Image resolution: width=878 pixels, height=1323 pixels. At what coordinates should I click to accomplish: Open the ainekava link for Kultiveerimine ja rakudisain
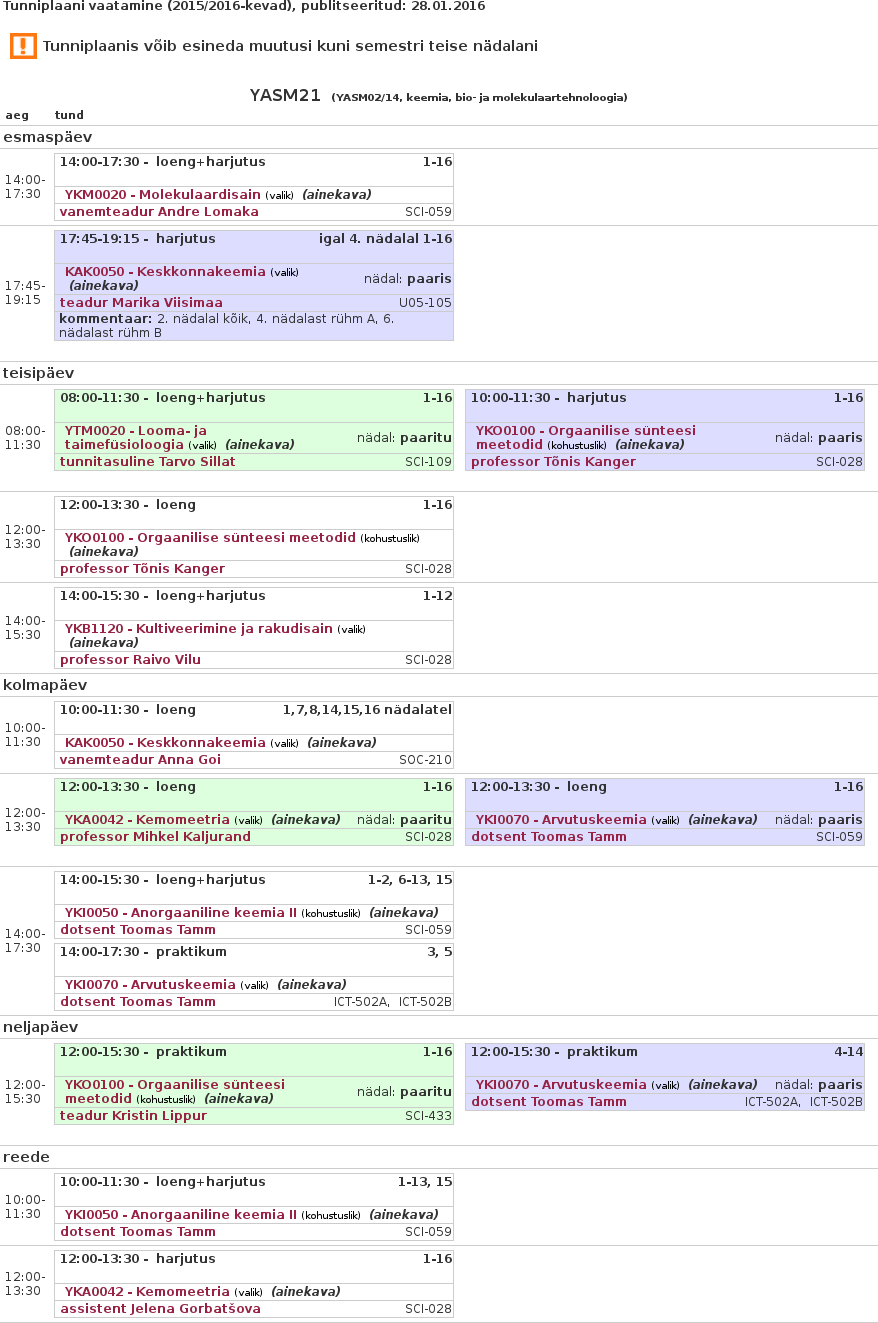[x=104, y=643]
